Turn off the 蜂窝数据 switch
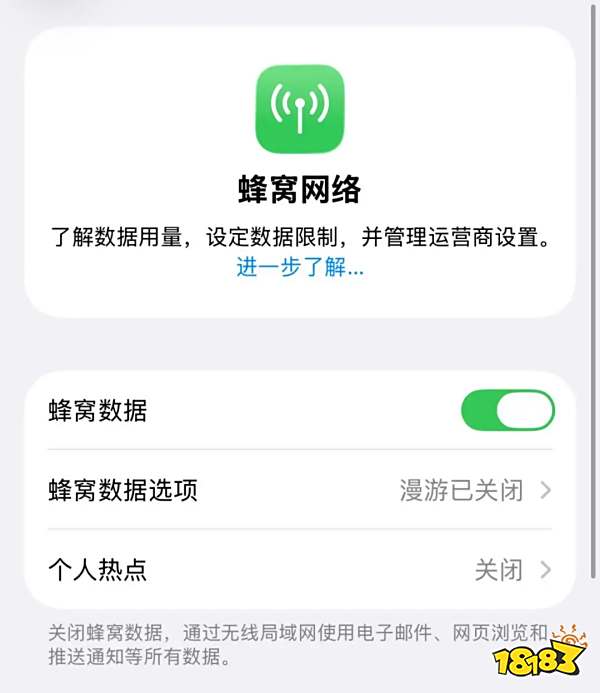 507,410
